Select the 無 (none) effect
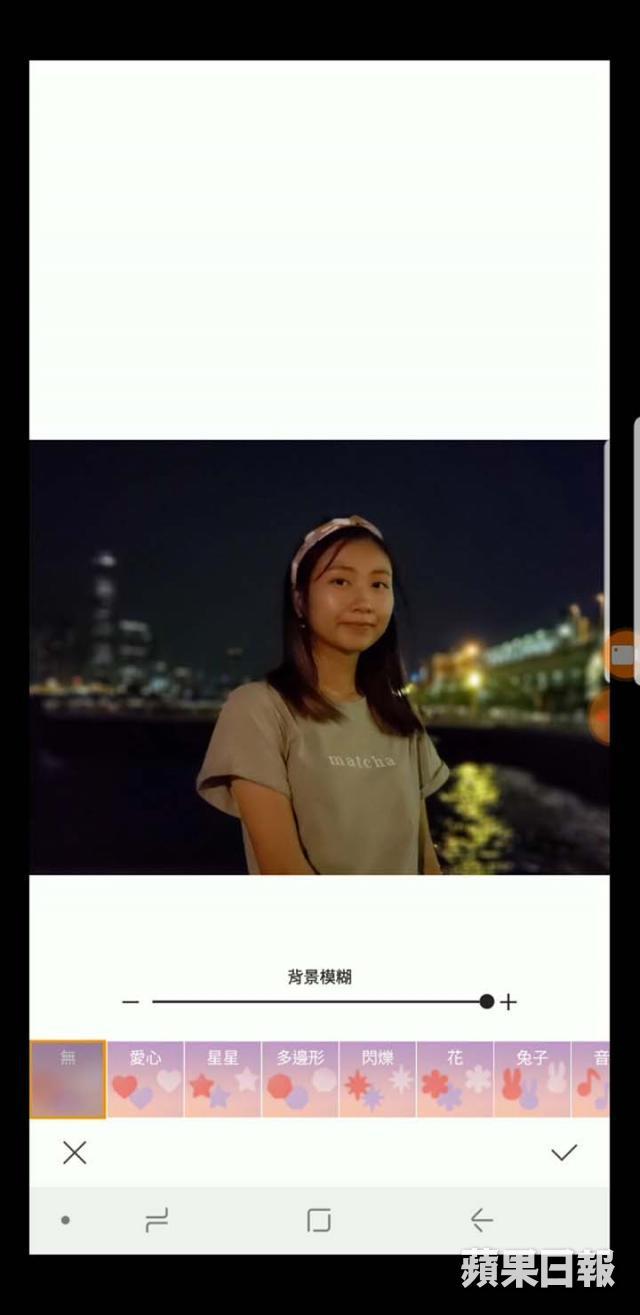This screenshot has height=1315, width=640. click(x=68, y=1079)
